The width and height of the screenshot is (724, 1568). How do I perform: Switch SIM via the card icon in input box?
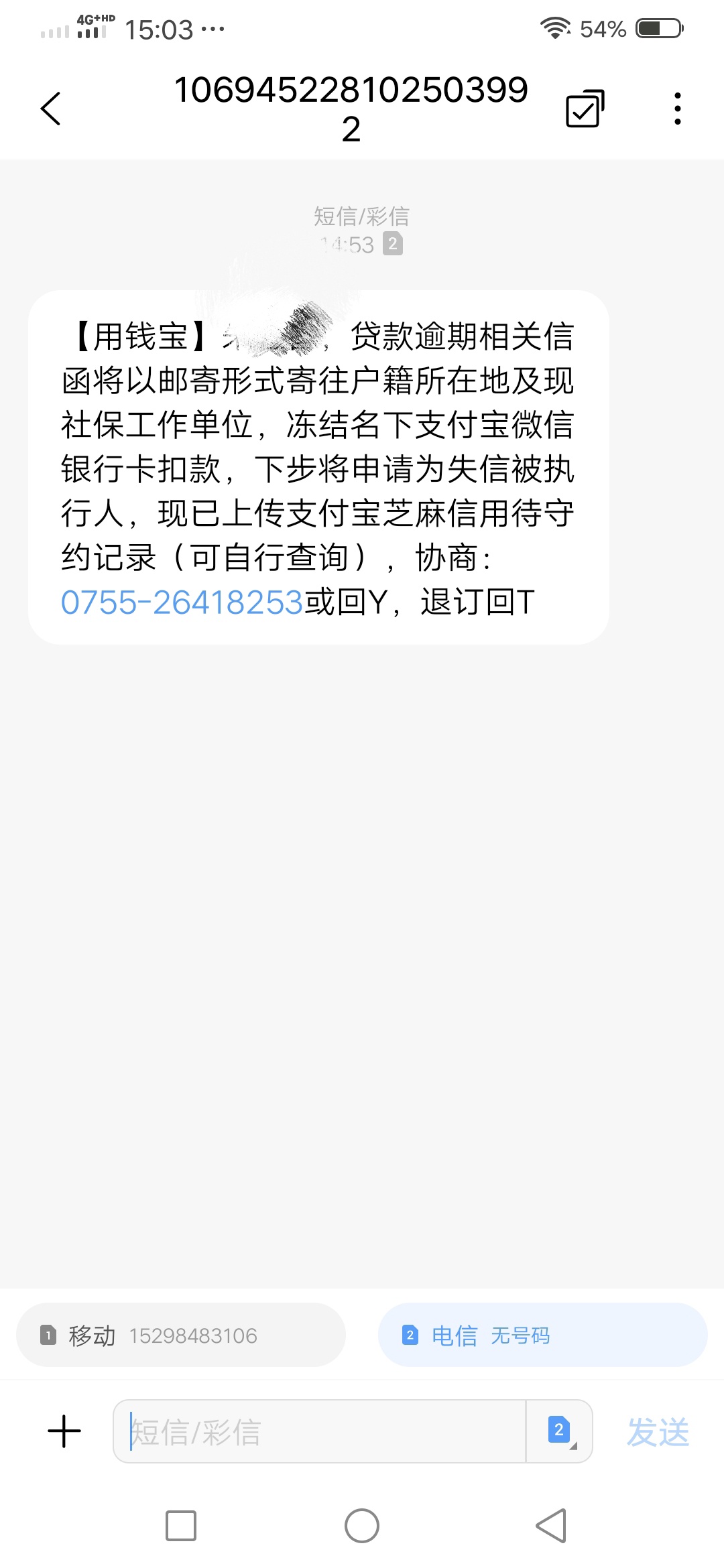point(560,1431)
